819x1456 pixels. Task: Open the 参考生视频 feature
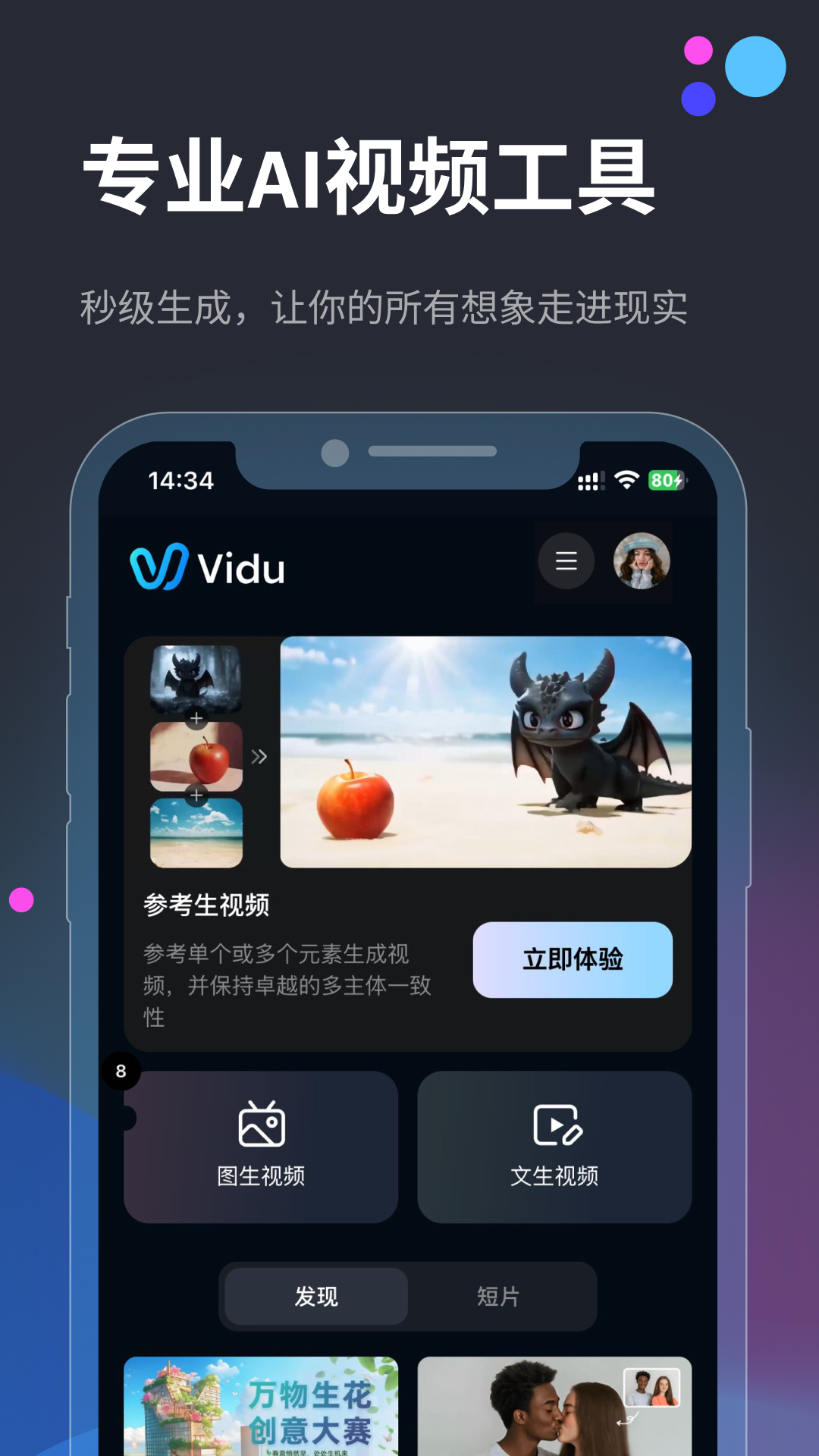pyautogui.click(x=207, y=905)
